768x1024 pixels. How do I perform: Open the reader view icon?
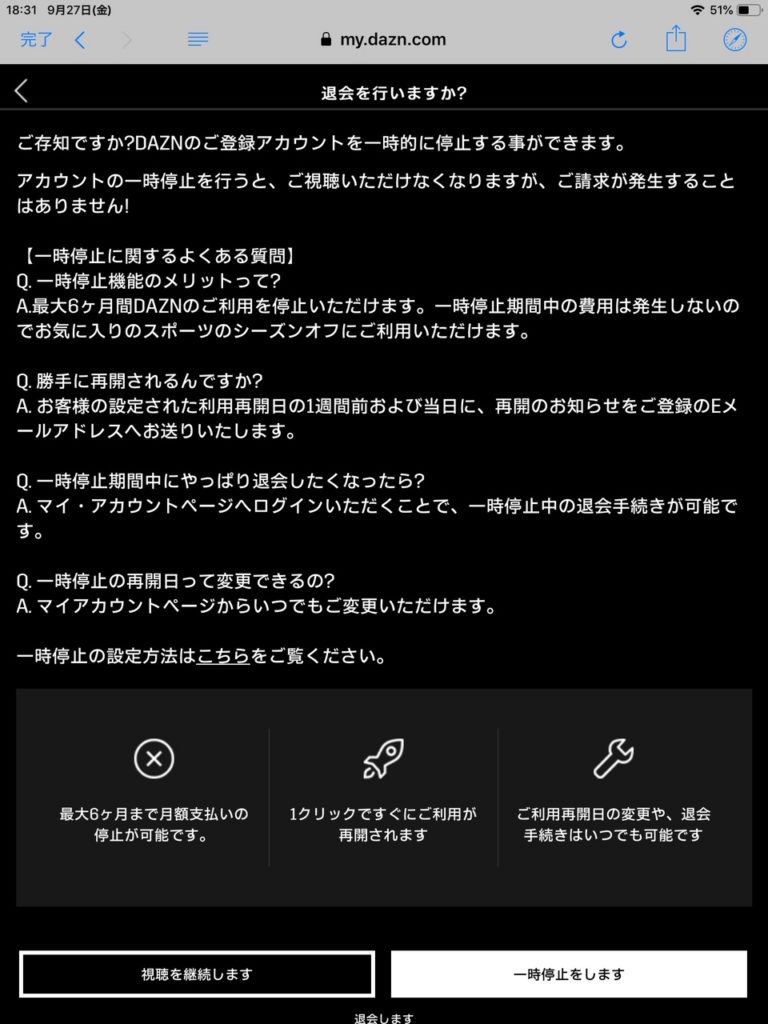coord(198,40)
